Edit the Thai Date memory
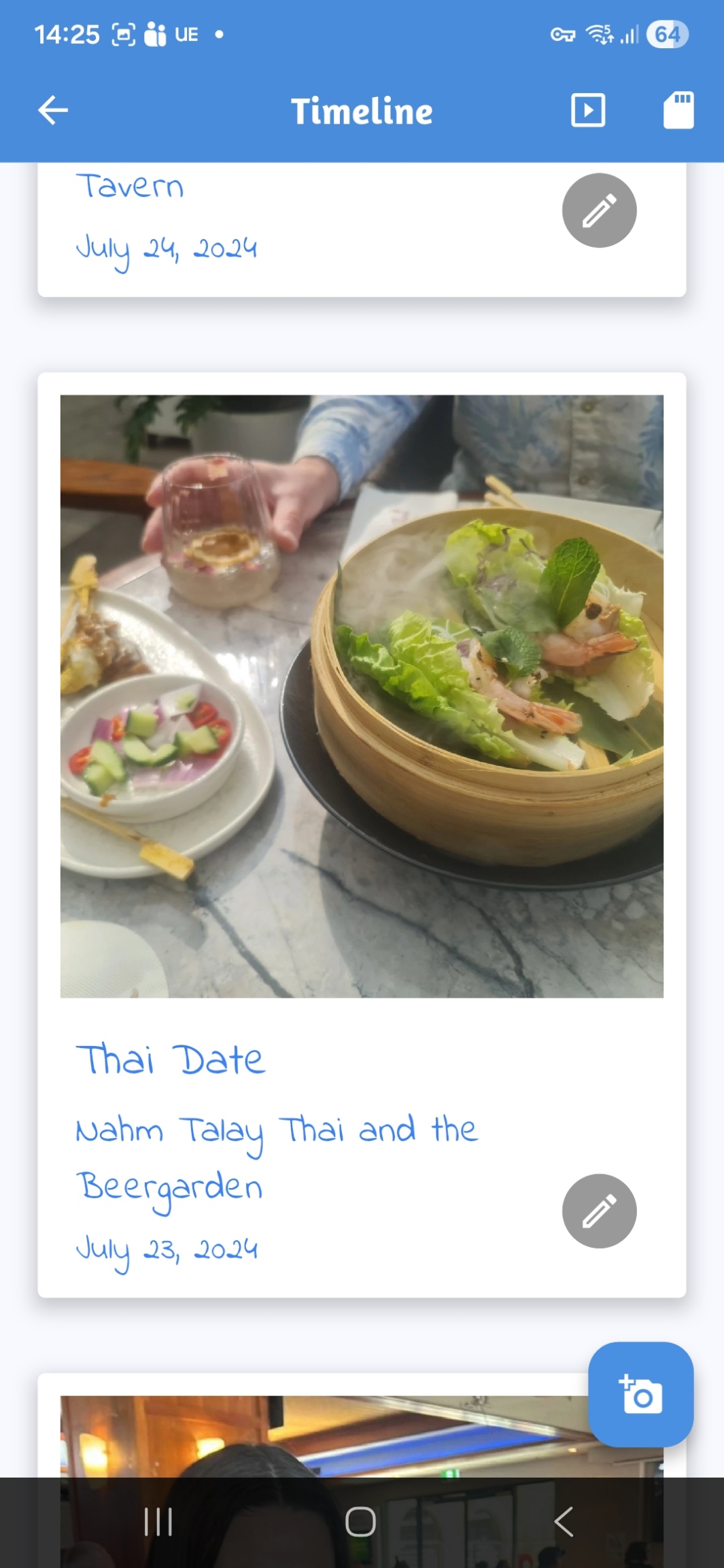 (x=599, y=1211)
